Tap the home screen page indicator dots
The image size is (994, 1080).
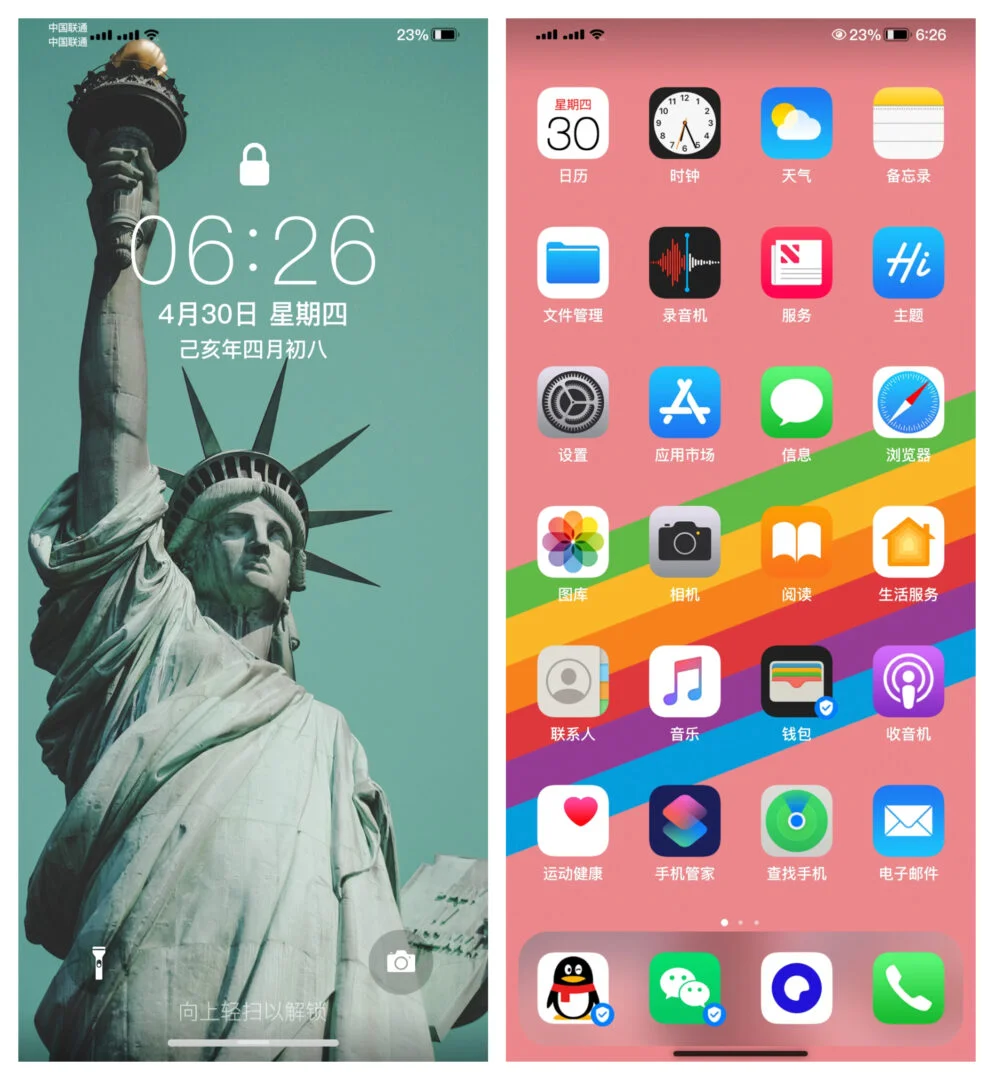coord(740,924)
